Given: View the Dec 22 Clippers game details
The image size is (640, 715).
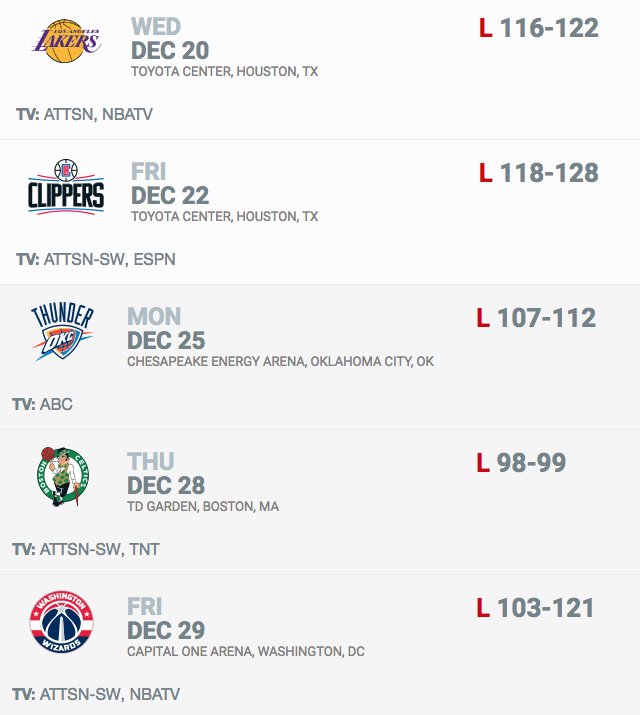Looking at the screenshot, I should (170, 195).
